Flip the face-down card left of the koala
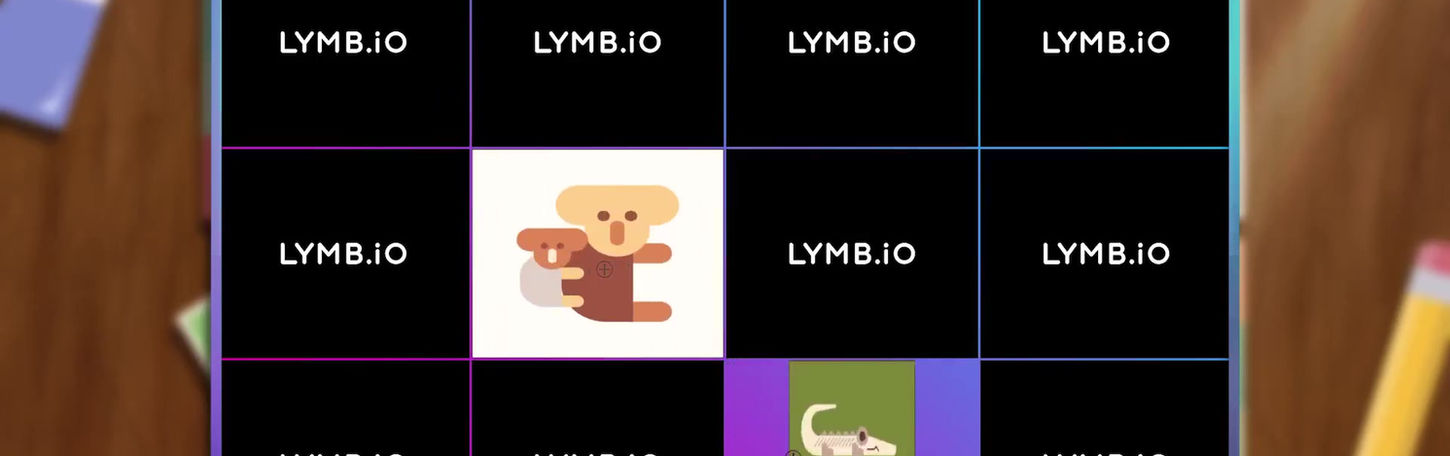1450x456 pixels. coord(344,253)
